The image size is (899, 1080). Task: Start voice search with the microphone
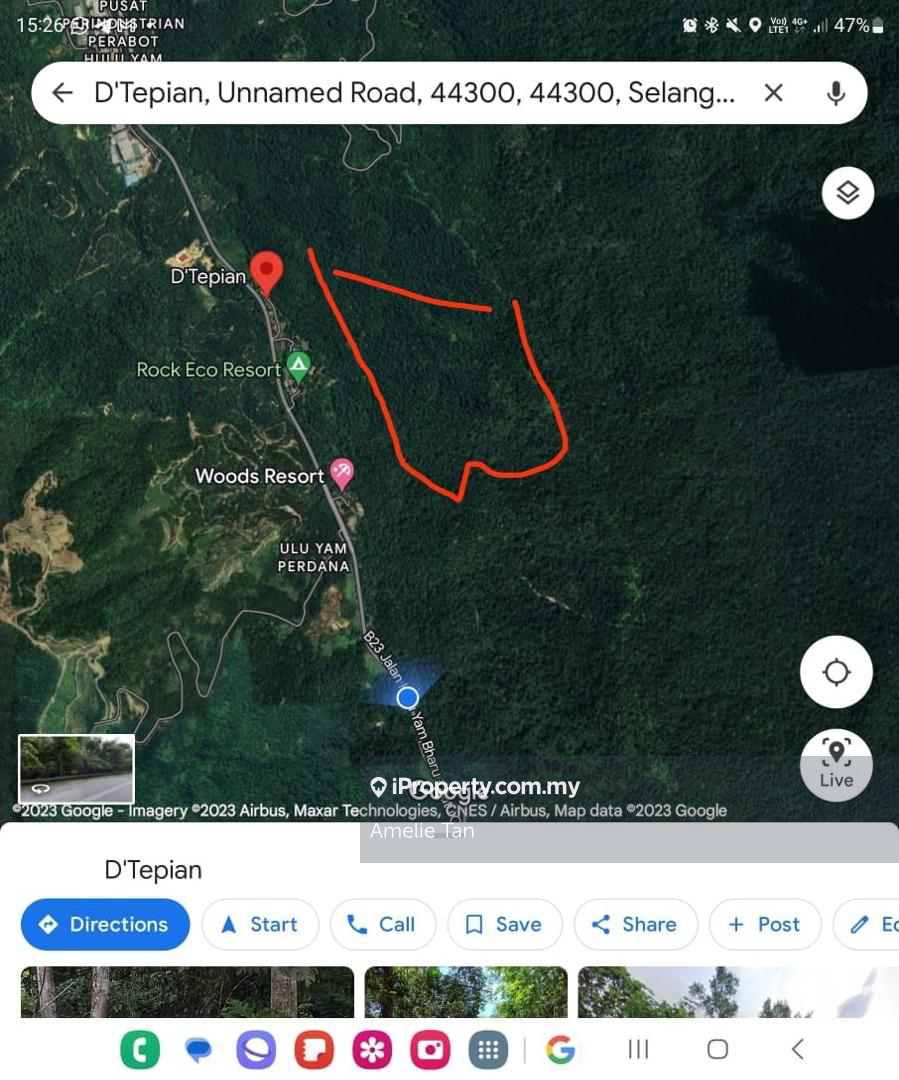pyautogui.click(x=836, y=93)
